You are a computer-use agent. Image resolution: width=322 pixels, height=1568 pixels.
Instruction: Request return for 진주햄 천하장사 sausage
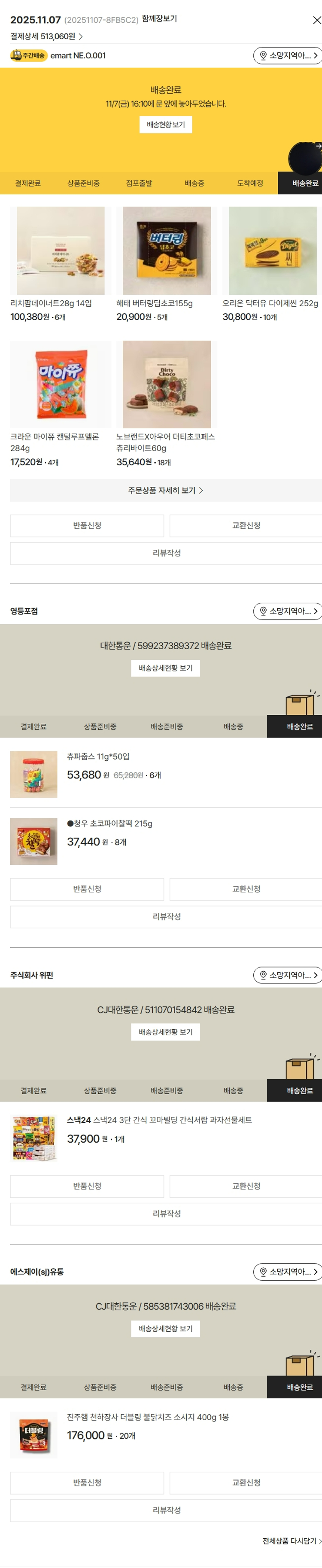[x=87, y=1483]
